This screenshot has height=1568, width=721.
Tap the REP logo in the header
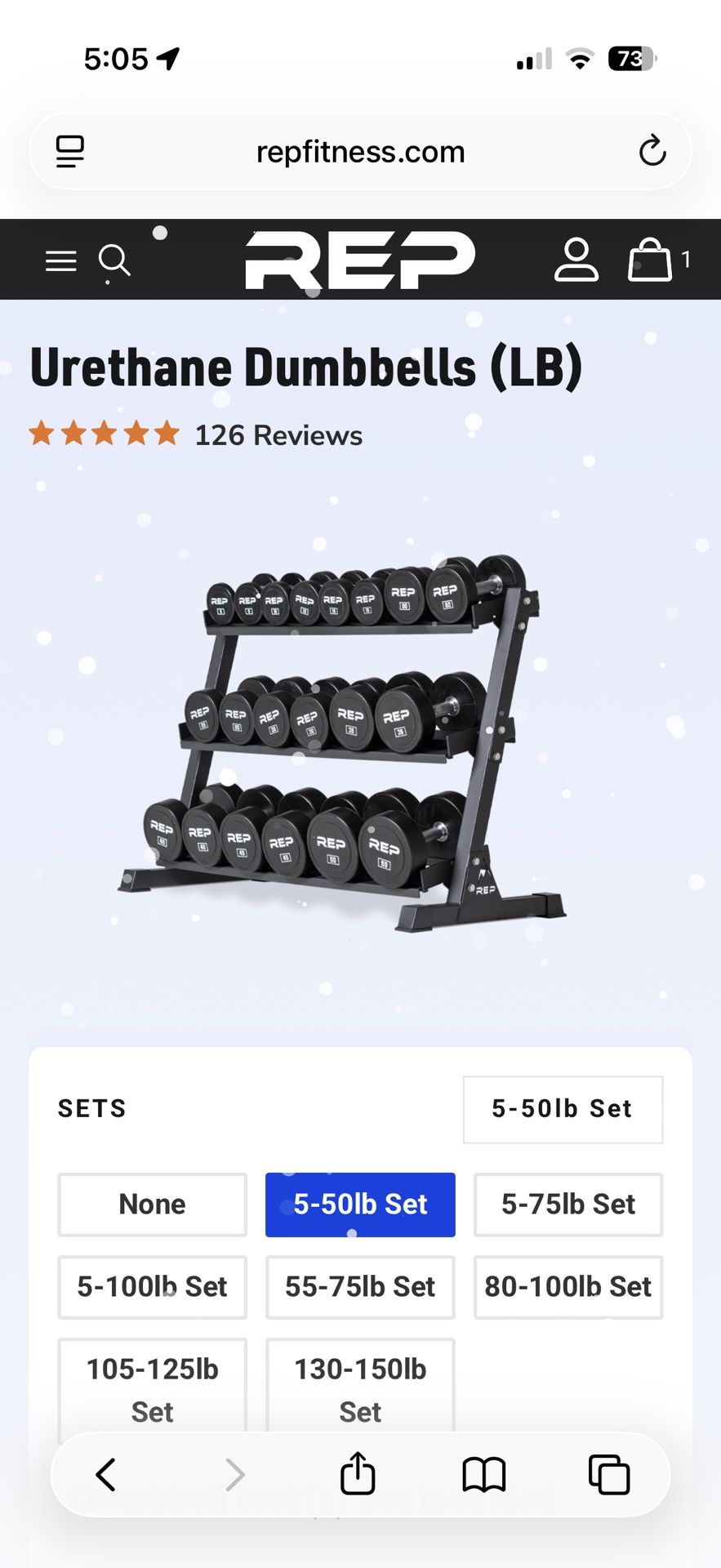[361, 260]
